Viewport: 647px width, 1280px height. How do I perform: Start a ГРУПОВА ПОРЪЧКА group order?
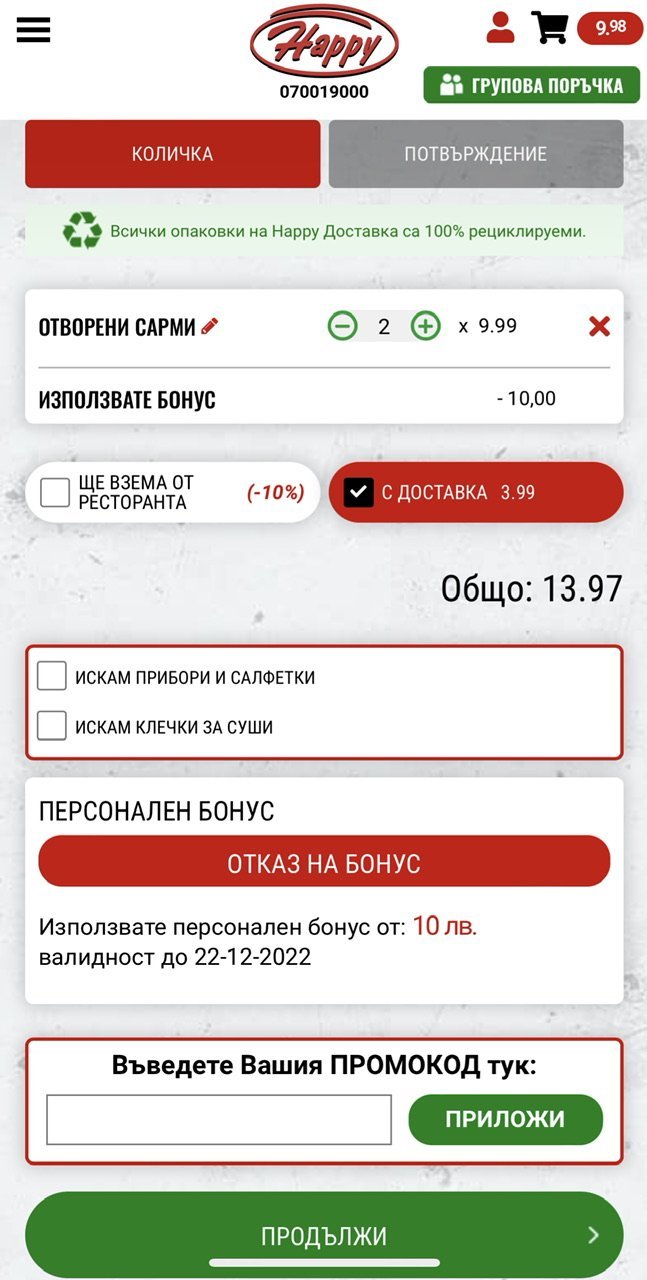(x=531, y=85)
